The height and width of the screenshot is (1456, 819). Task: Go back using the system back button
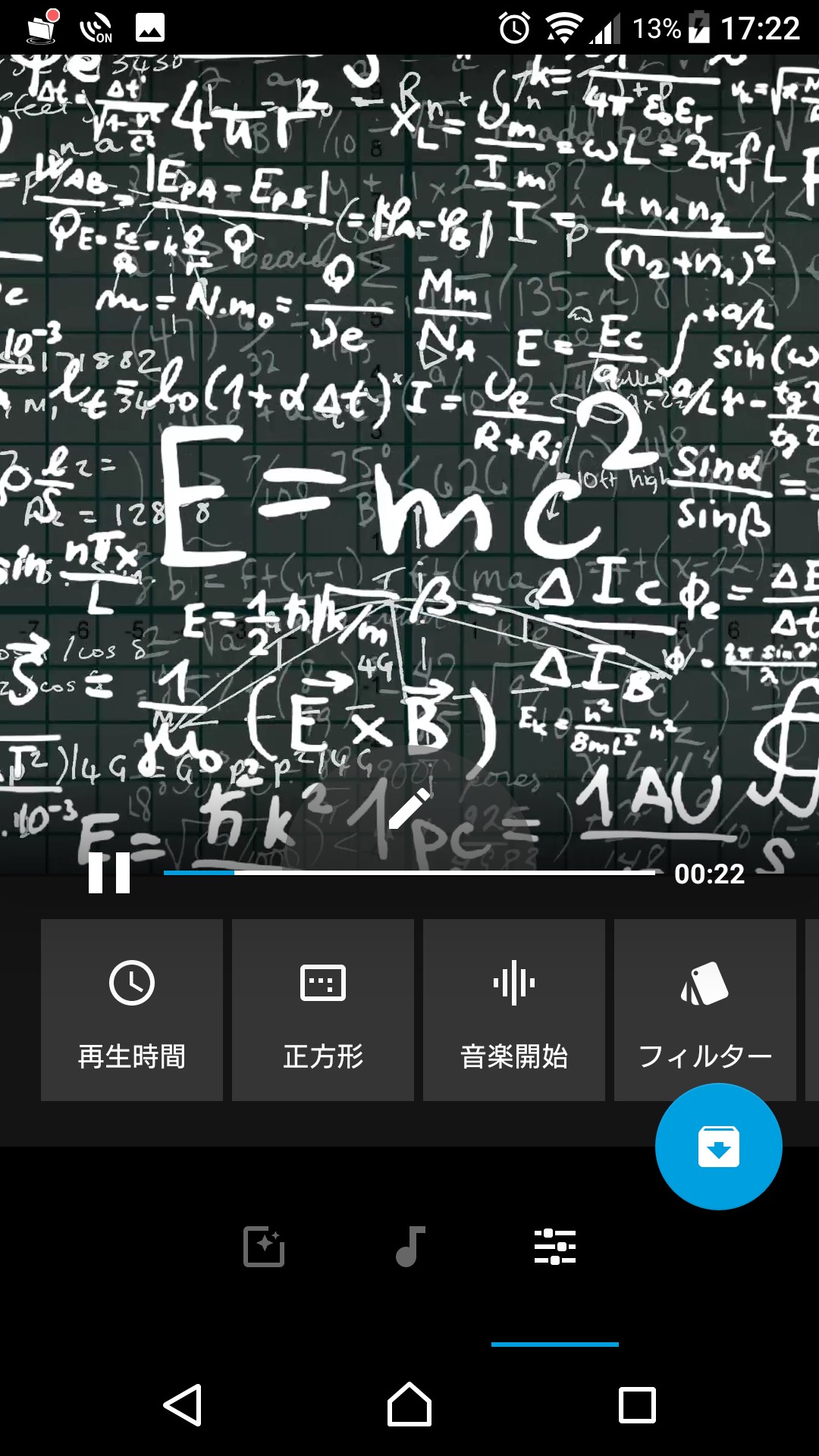tap(183, 1405)
